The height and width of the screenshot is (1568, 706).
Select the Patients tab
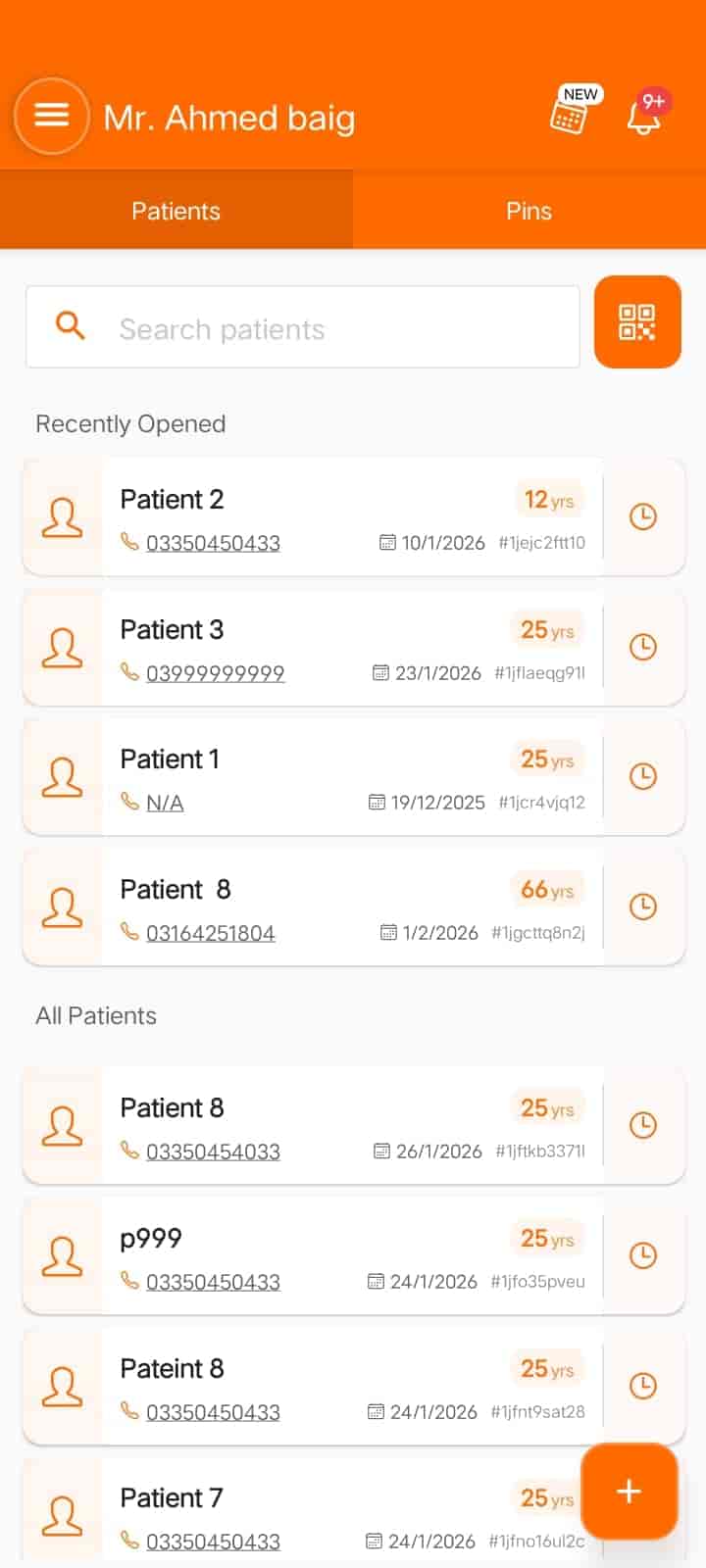[176, 210]
